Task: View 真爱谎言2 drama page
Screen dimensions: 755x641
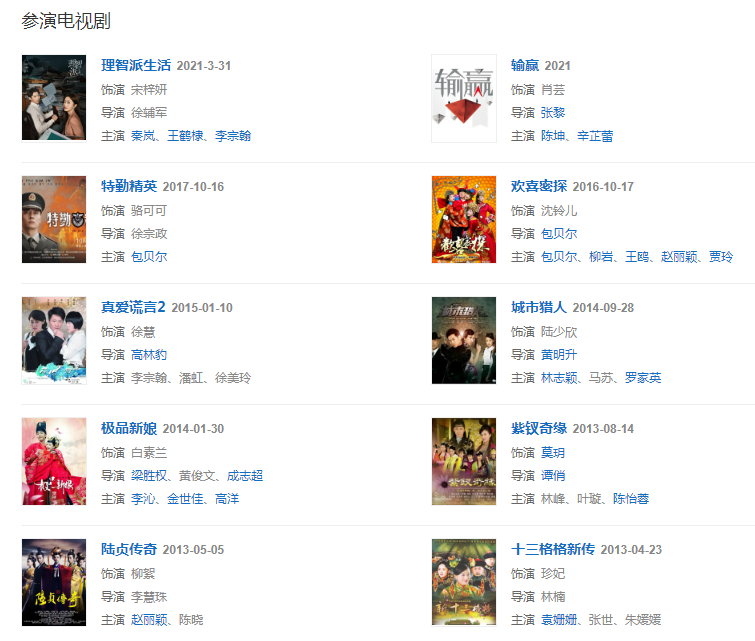Action: [133, 308]
